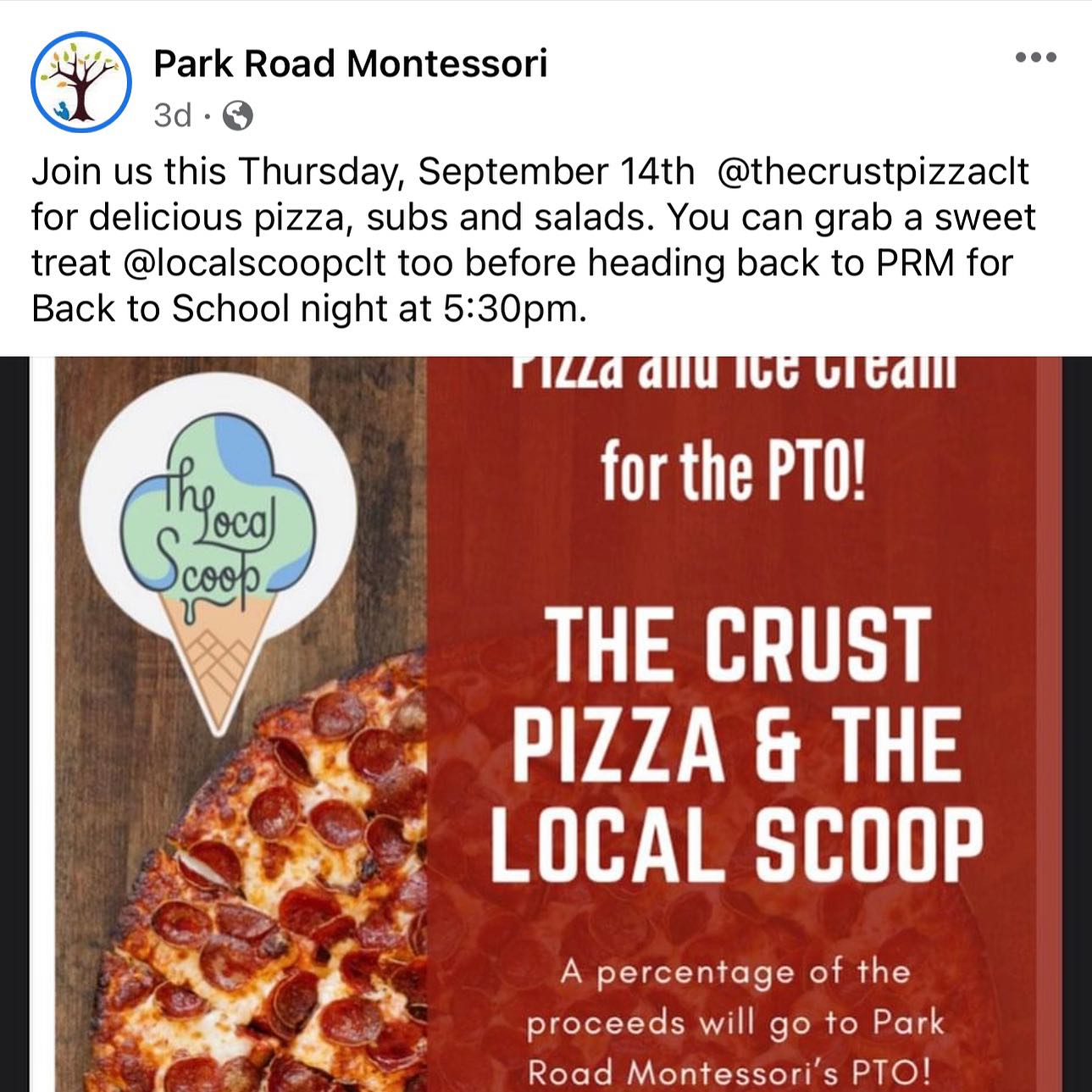The image size is (1092, 1092).
Task: Open Park Road Montessori profile picture
Action: (x=81, y=82)
